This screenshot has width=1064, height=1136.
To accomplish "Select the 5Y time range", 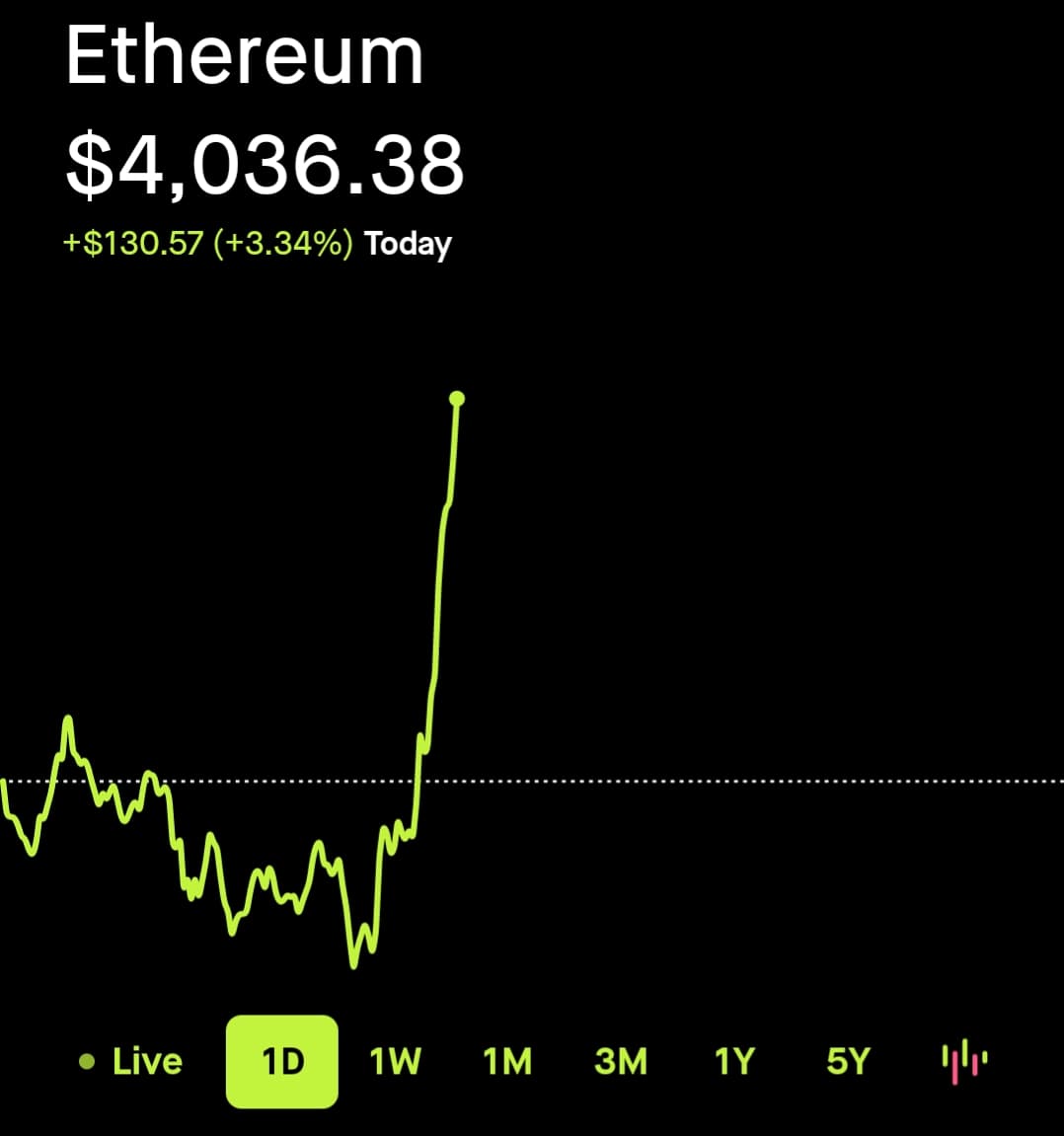I will pos(848,1062).
